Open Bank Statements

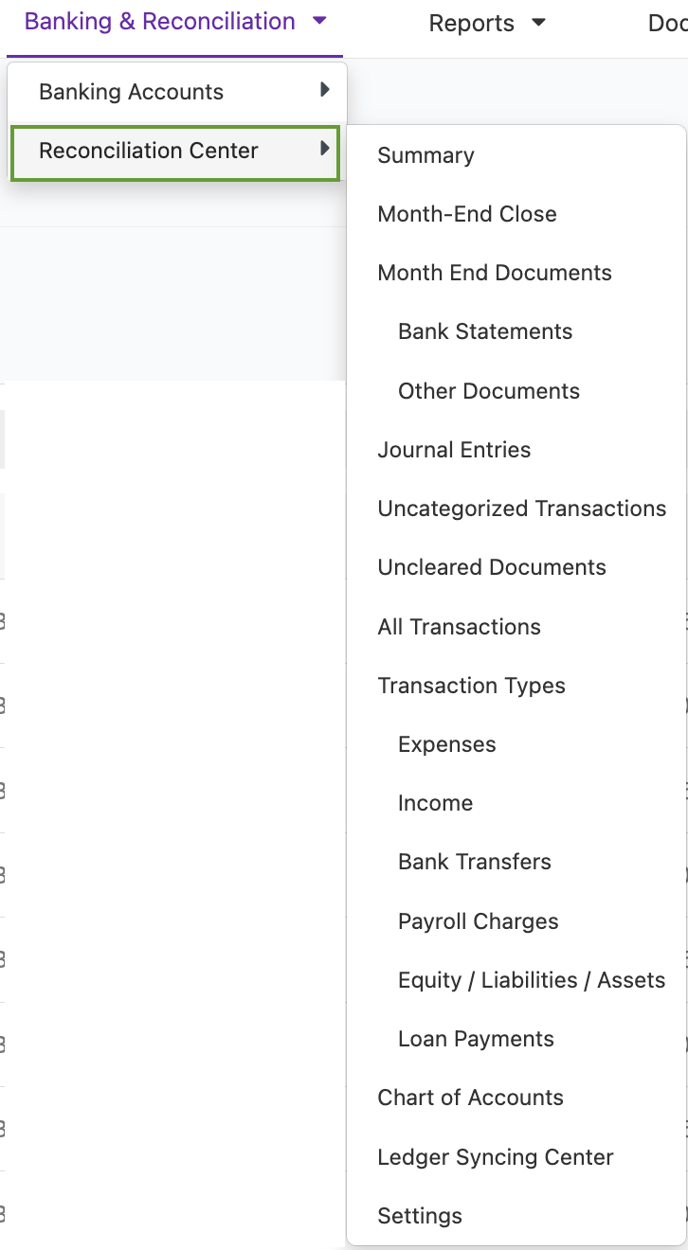pos(485,332)
